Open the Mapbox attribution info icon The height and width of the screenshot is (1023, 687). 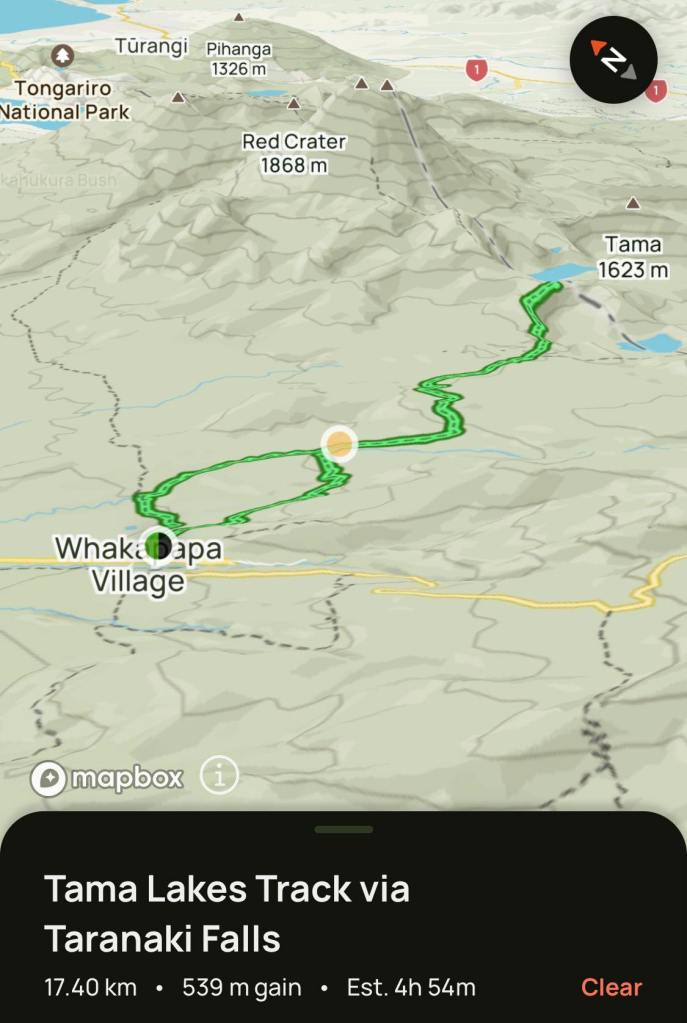220,775
